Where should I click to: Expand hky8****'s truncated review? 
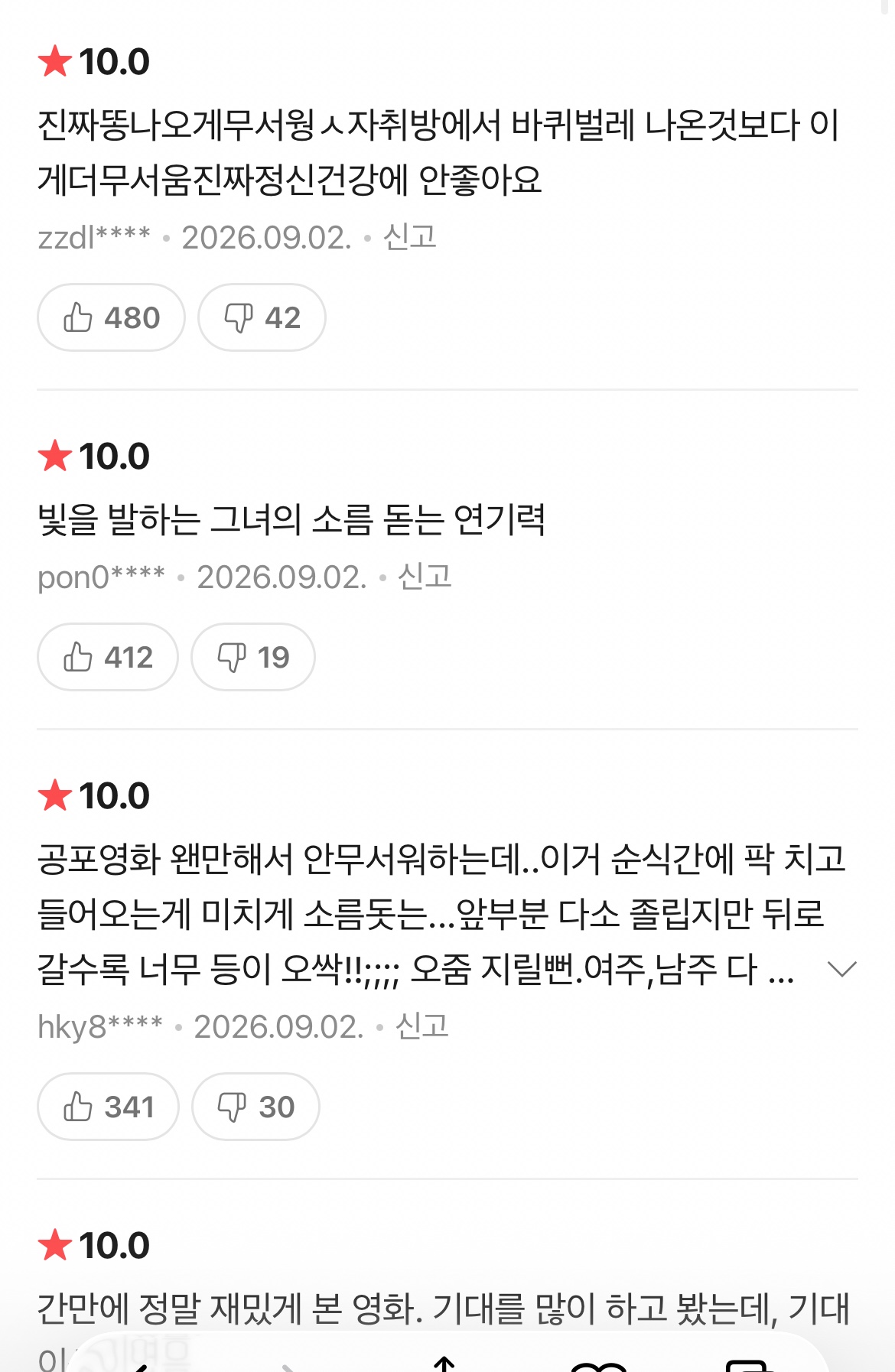coord(842,970)
